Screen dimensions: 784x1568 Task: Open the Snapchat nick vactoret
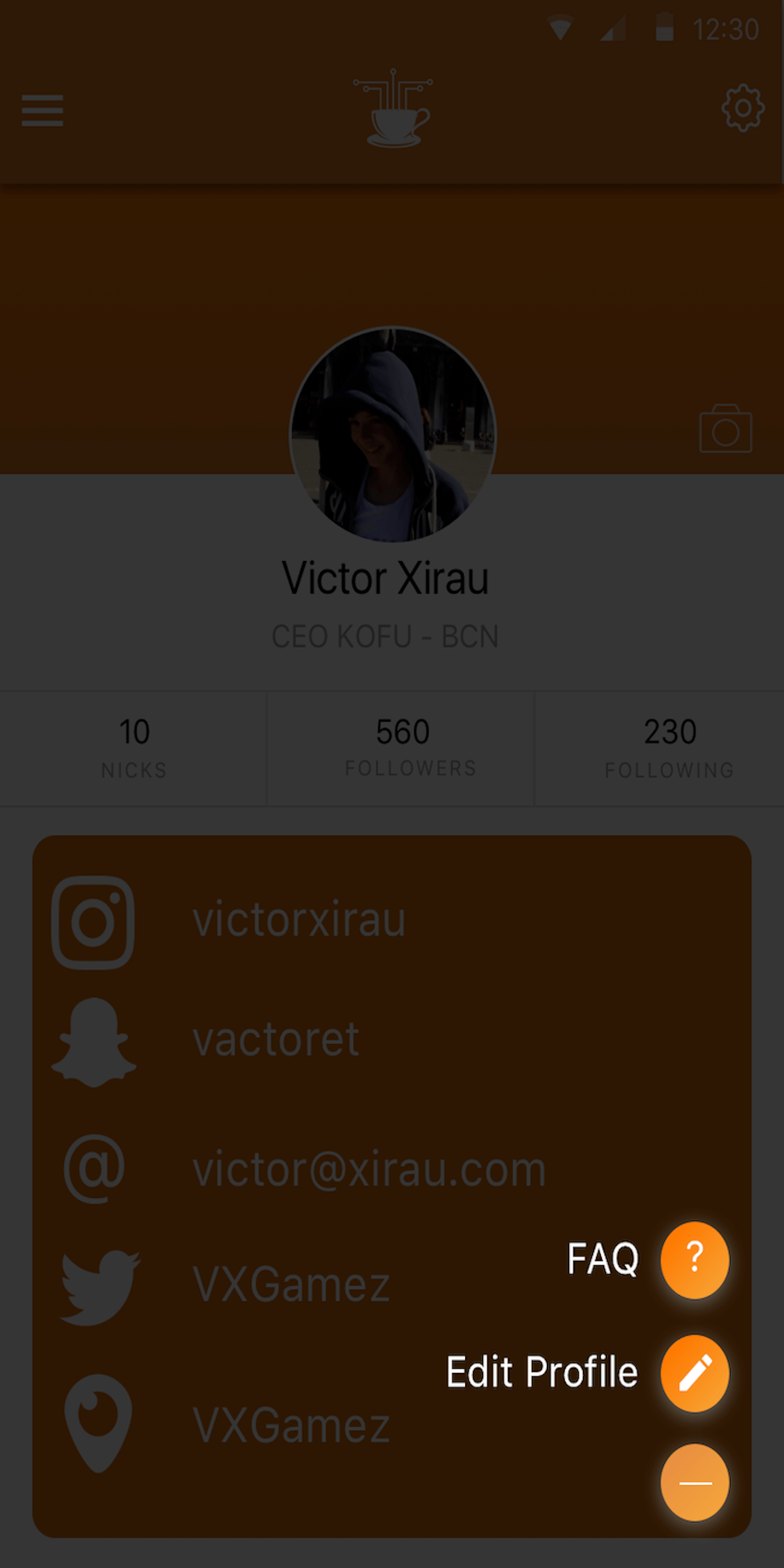pyautogui.click(x=275, y=1040)
